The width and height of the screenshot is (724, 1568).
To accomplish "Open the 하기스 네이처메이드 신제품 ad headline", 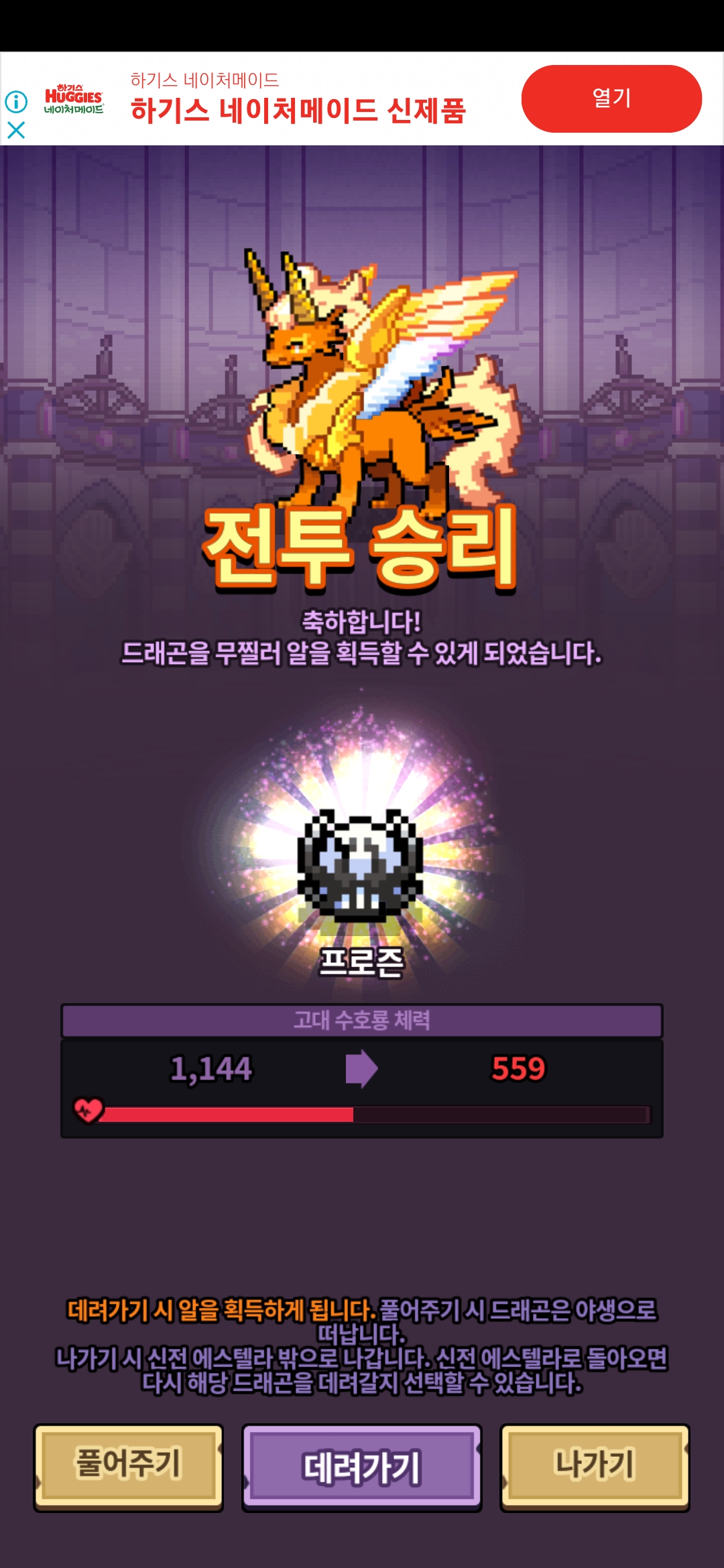I will [298, 111].
